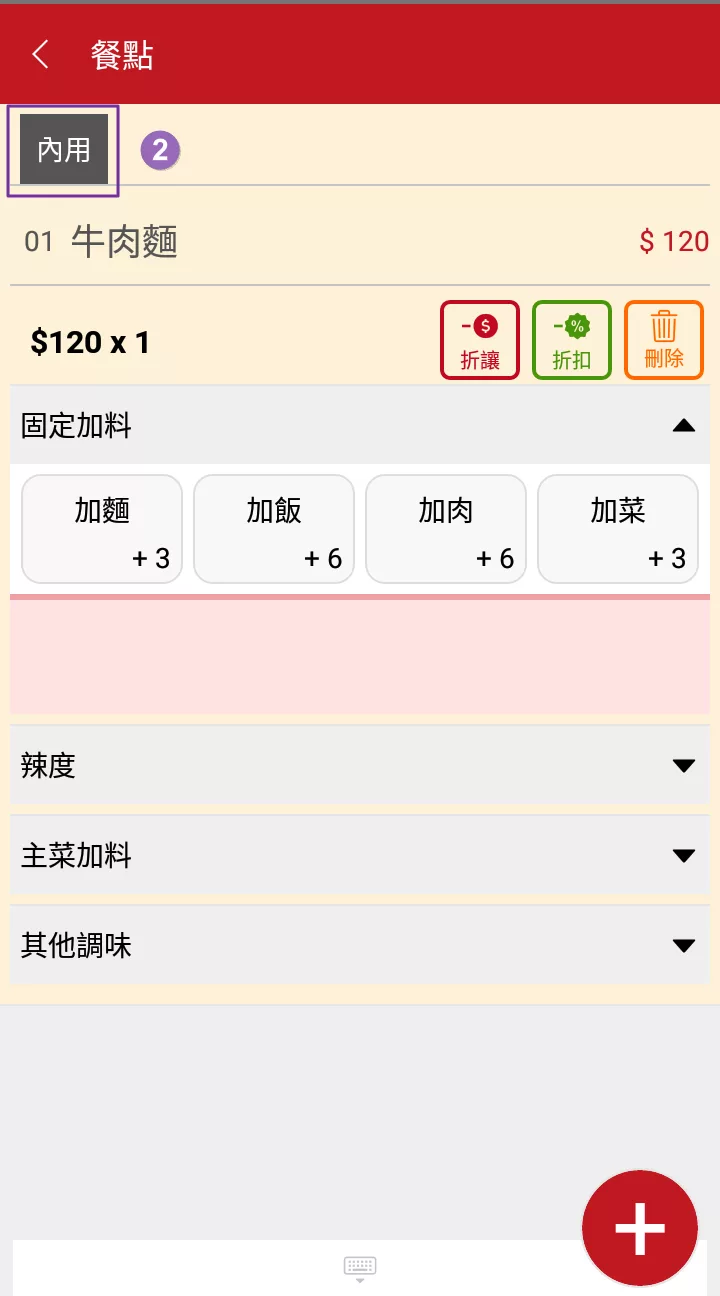This screenshot has height=1296, width=720.
Task: Add 加菜 extra vegetables option
Action: pyautogui.click(x=618, y=529)
